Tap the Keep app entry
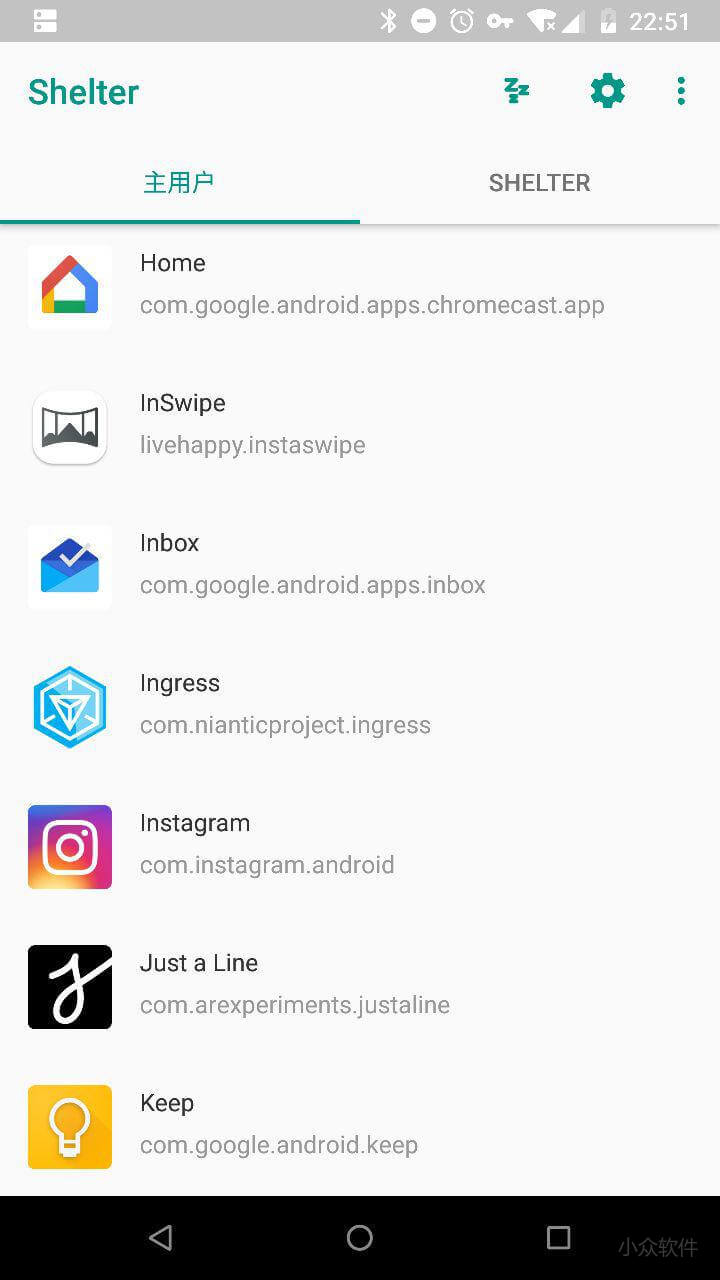 360,1126
